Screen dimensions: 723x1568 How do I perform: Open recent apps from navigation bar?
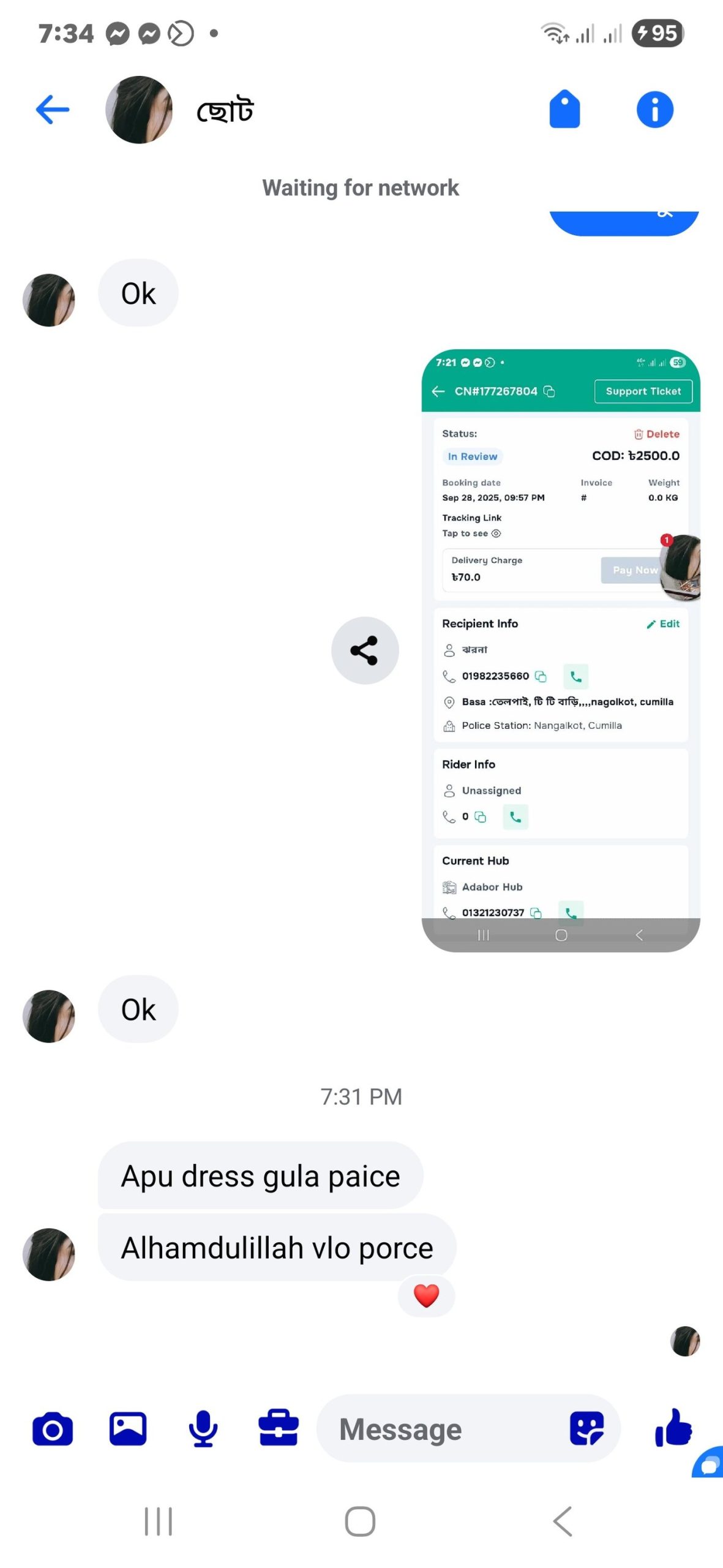[159, 1521]
